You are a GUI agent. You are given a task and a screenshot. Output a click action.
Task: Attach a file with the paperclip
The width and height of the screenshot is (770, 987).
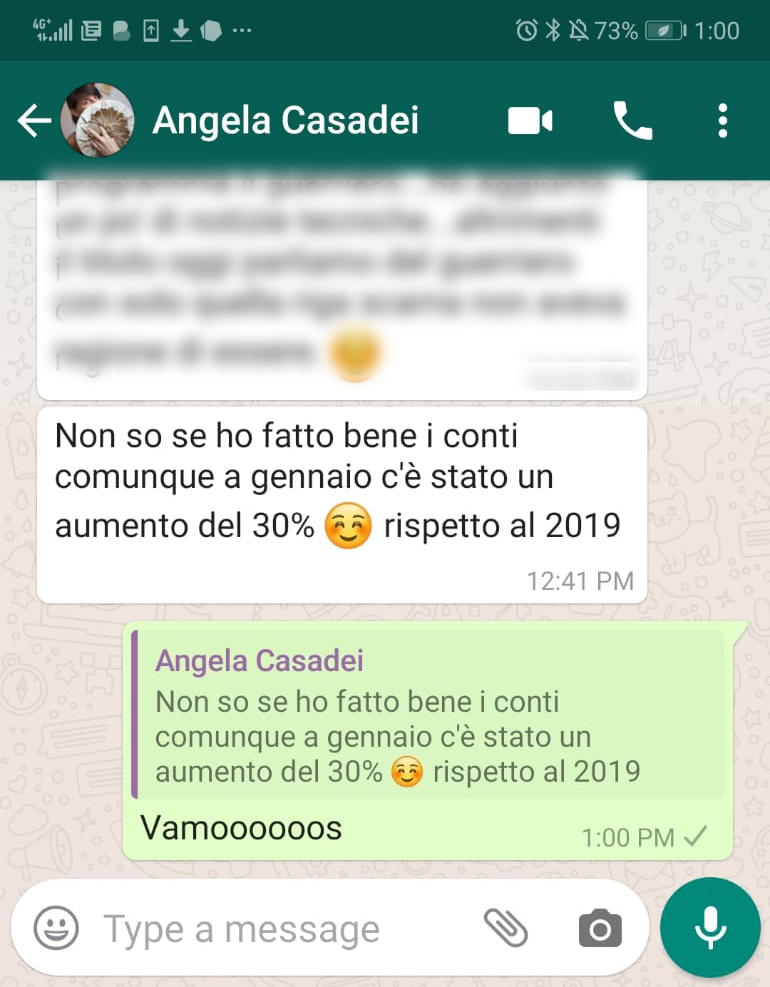pos(506,929)
